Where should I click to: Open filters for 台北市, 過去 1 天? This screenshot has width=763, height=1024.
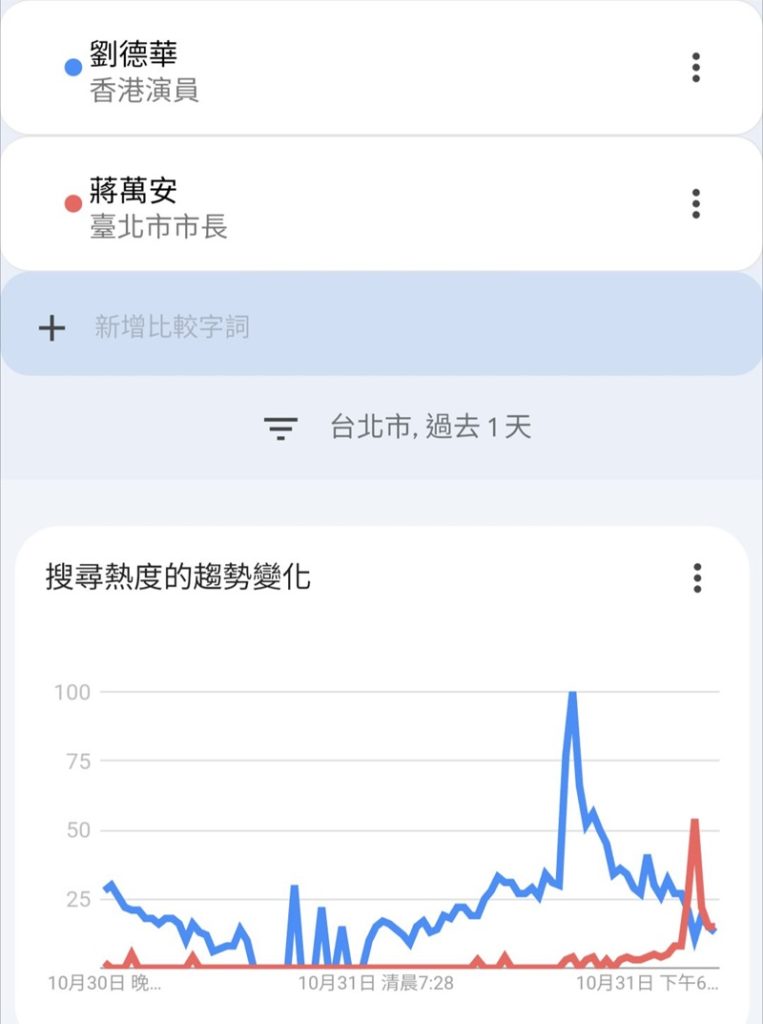tap(397, 428)
